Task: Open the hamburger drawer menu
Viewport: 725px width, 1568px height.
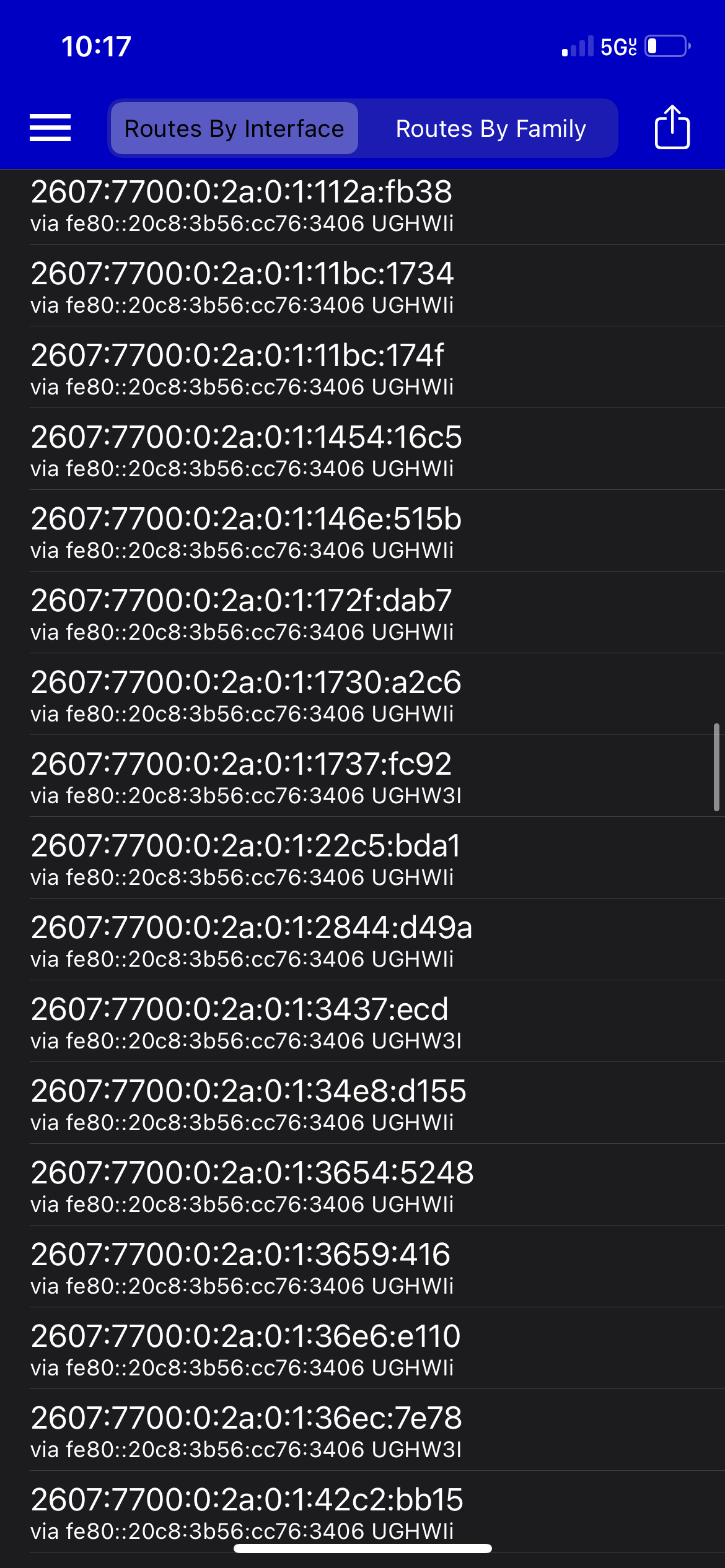Action: (x=50, y=128)
